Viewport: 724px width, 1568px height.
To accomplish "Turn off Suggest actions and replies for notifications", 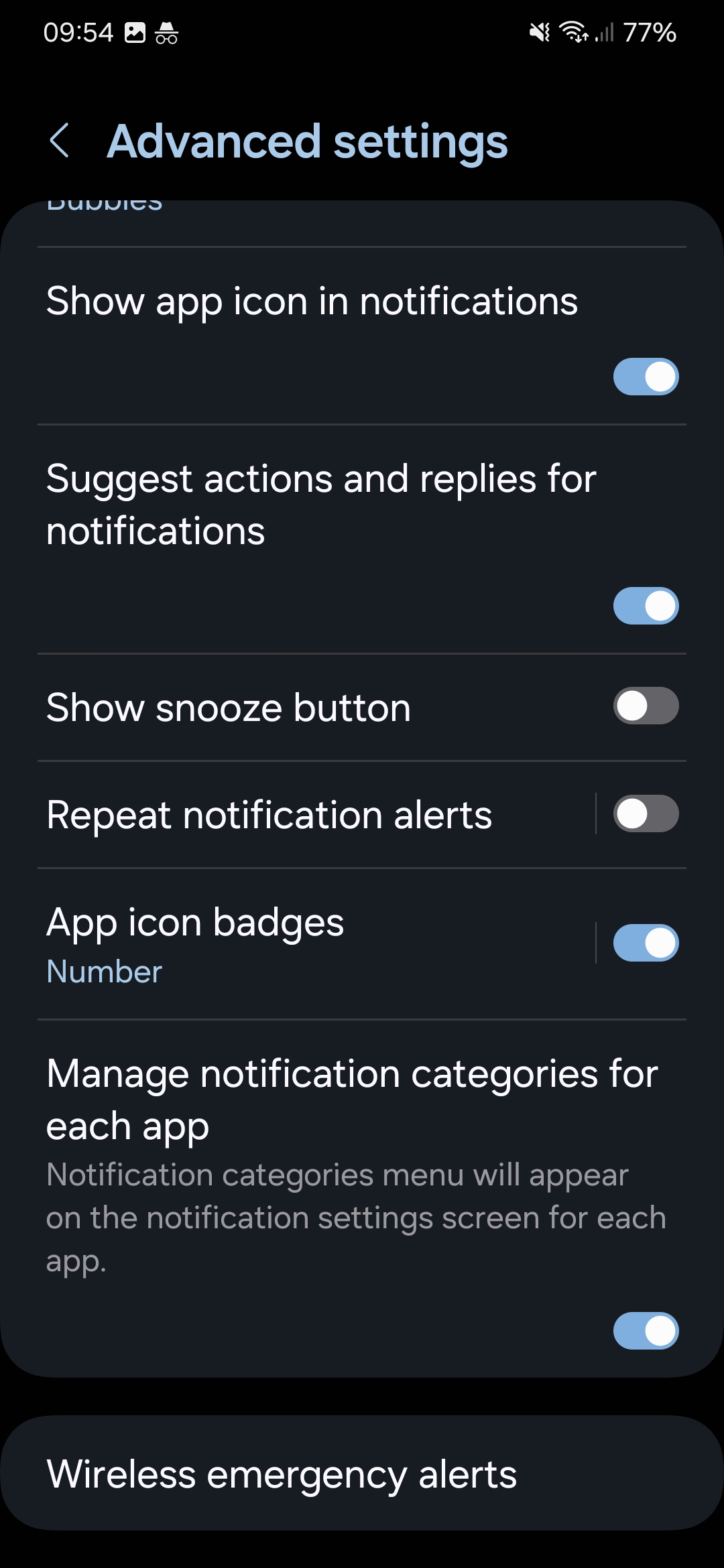I will click(646, 605).
